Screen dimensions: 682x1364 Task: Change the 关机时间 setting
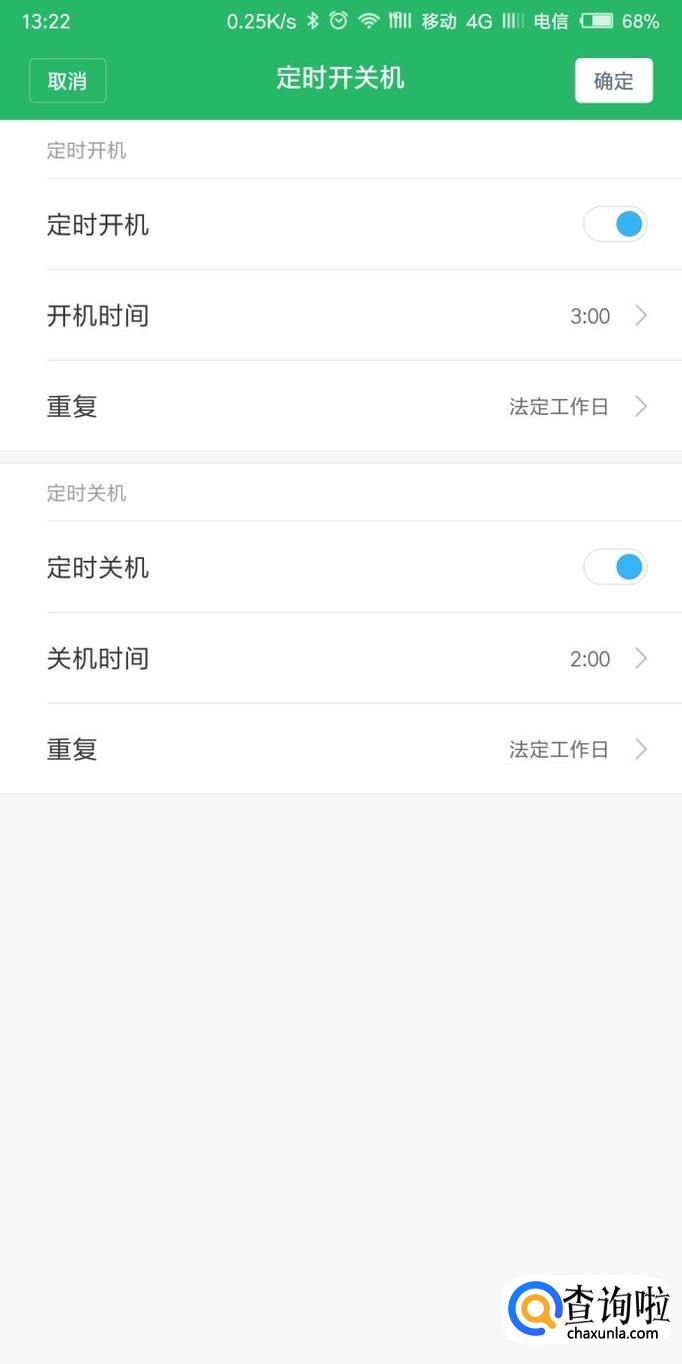tap(340, 658)
